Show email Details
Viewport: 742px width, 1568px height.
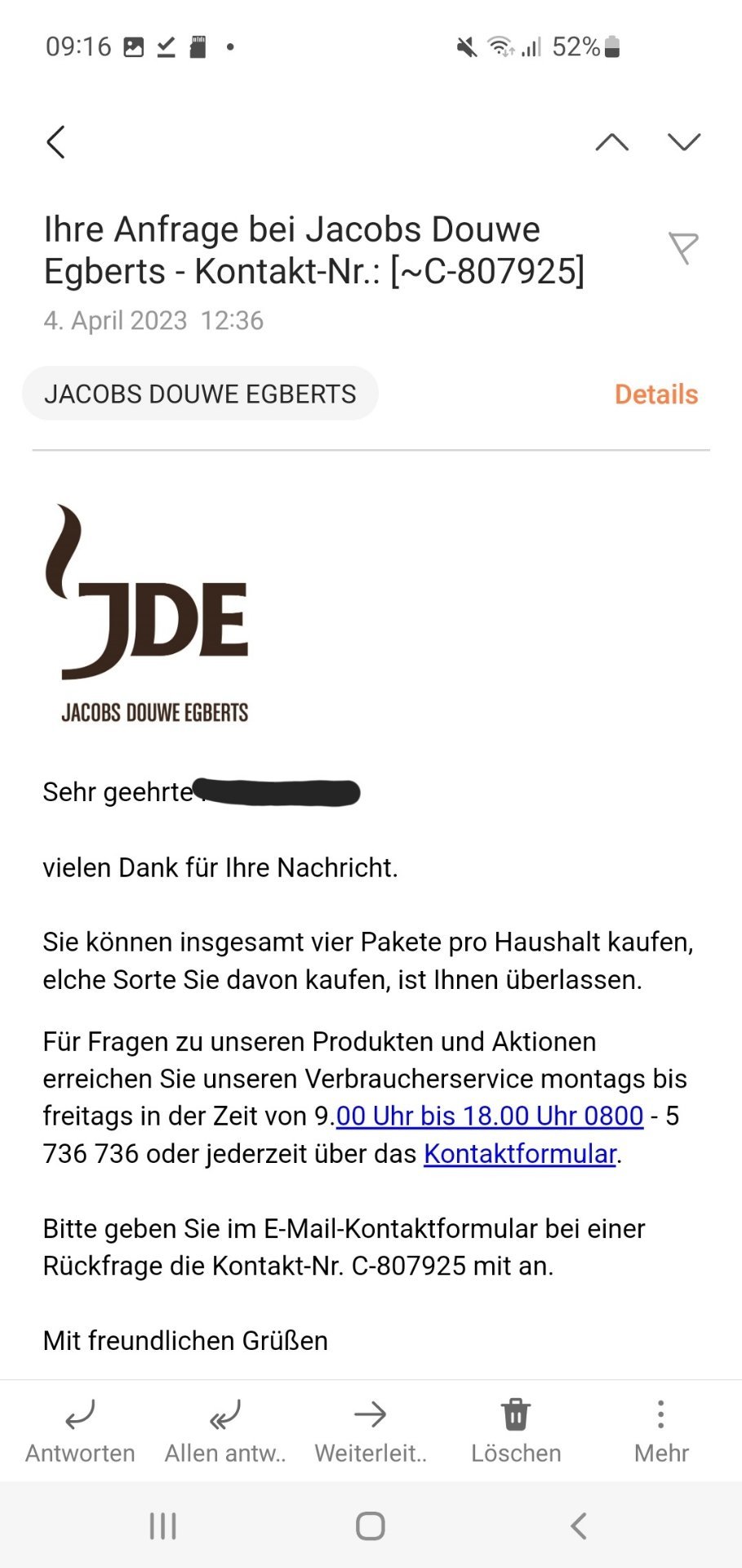[656, 394]
